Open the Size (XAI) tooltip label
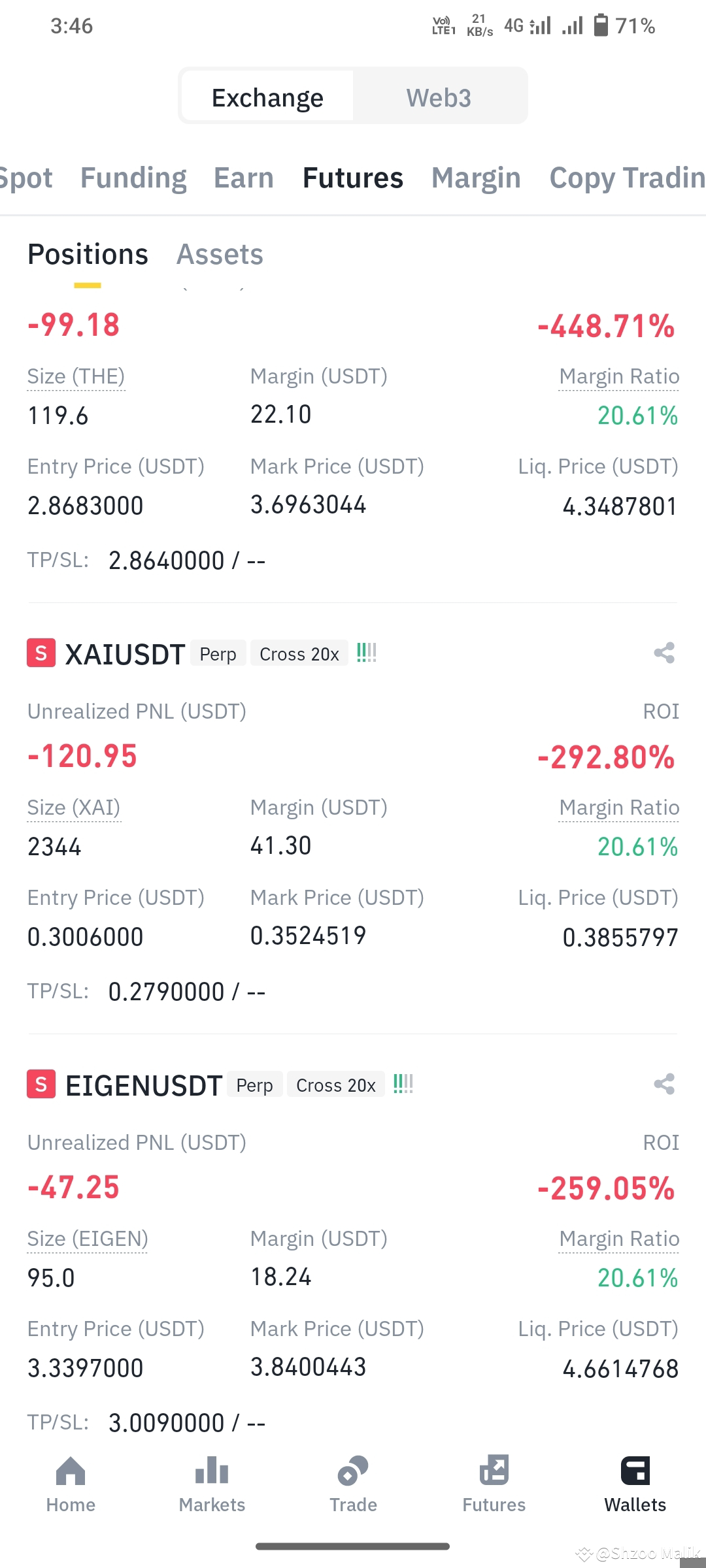Image resolution: width=706 pixels, height=1568 pixels. tap(74, 807)
